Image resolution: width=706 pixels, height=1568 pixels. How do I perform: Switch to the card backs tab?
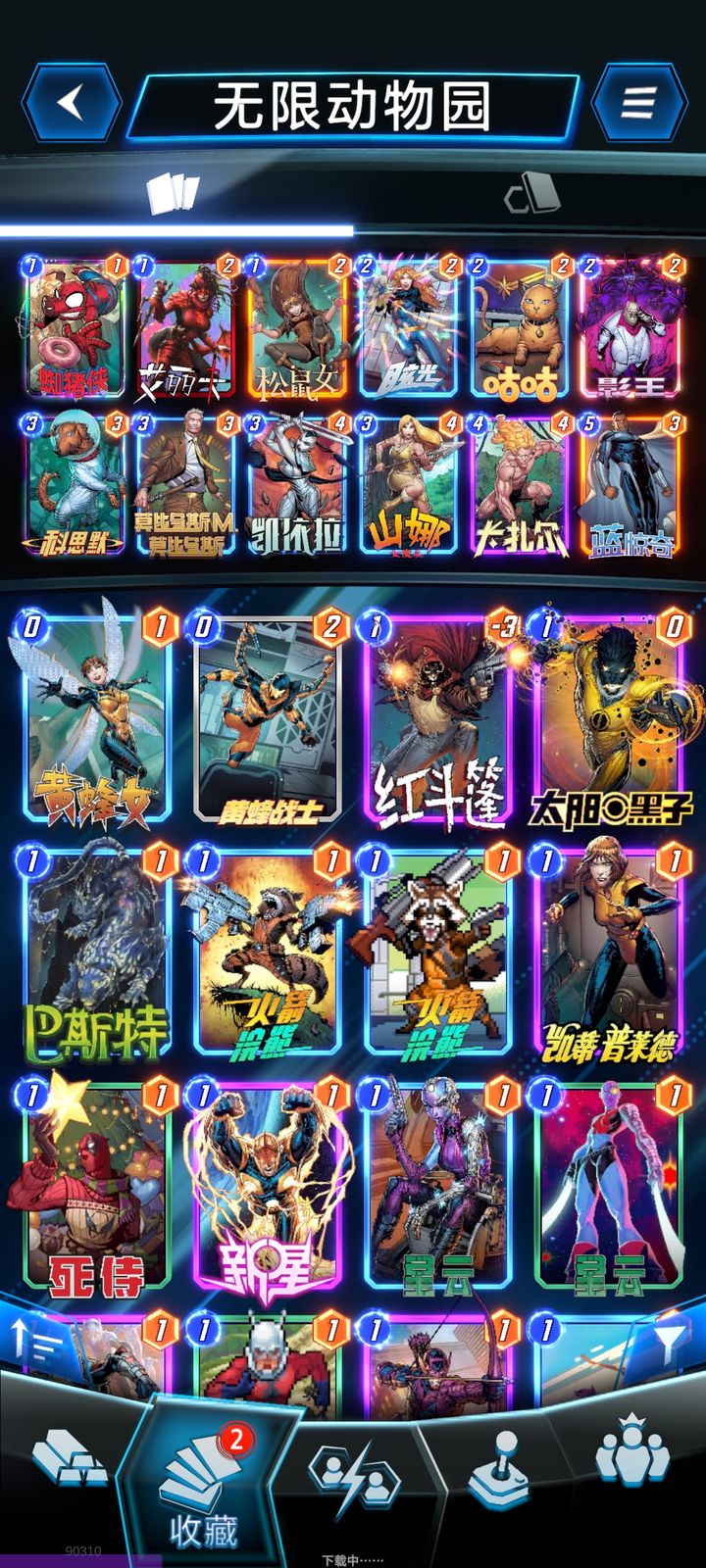pos(531,193)
